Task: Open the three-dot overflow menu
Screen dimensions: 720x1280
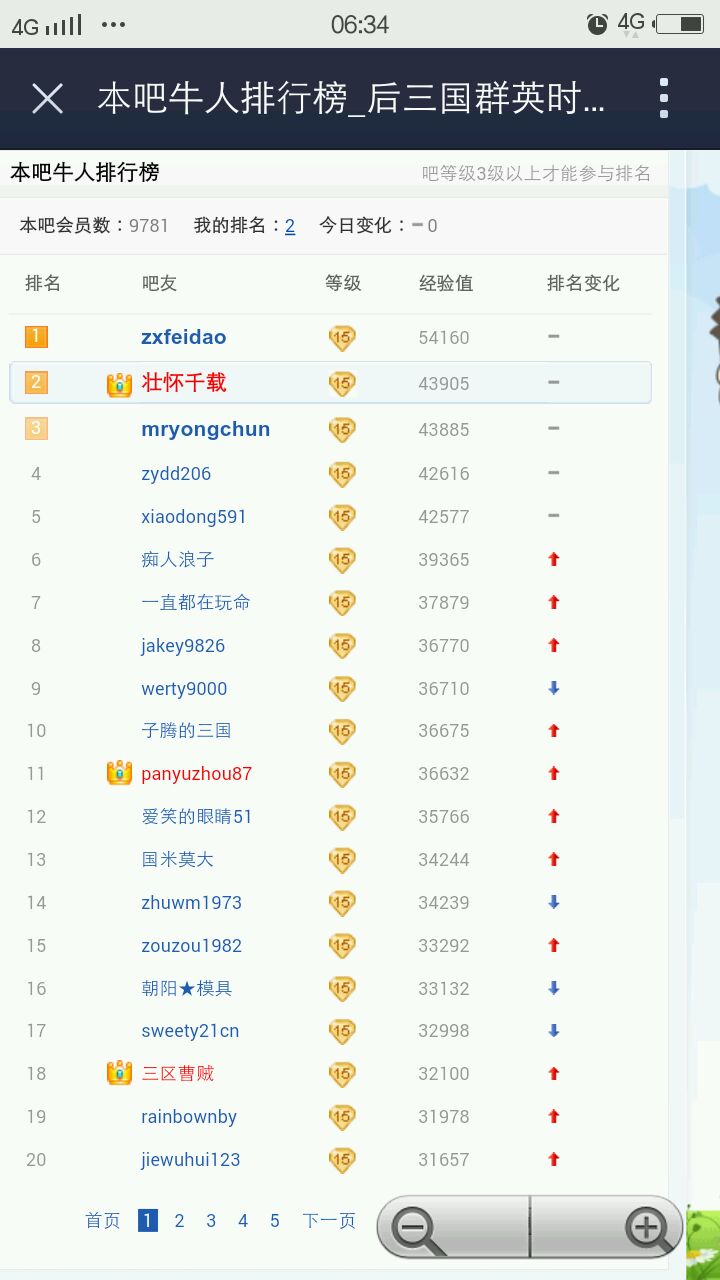Action: pos(663,99)
